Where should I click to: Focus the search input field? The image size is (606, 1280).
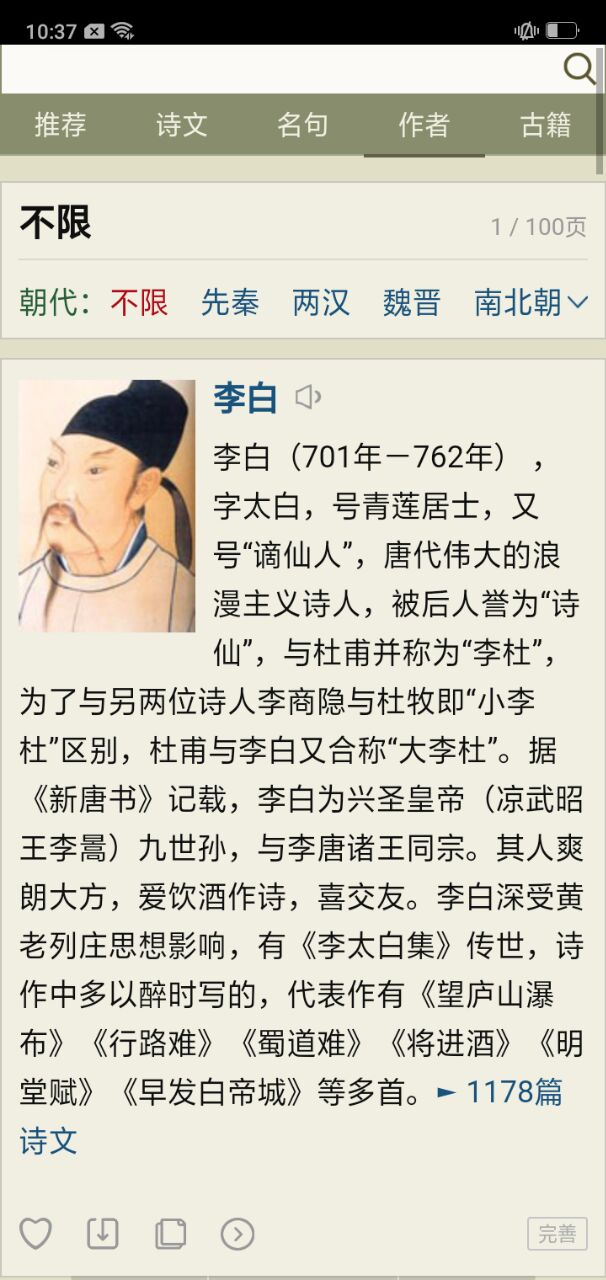pos(280,69)
